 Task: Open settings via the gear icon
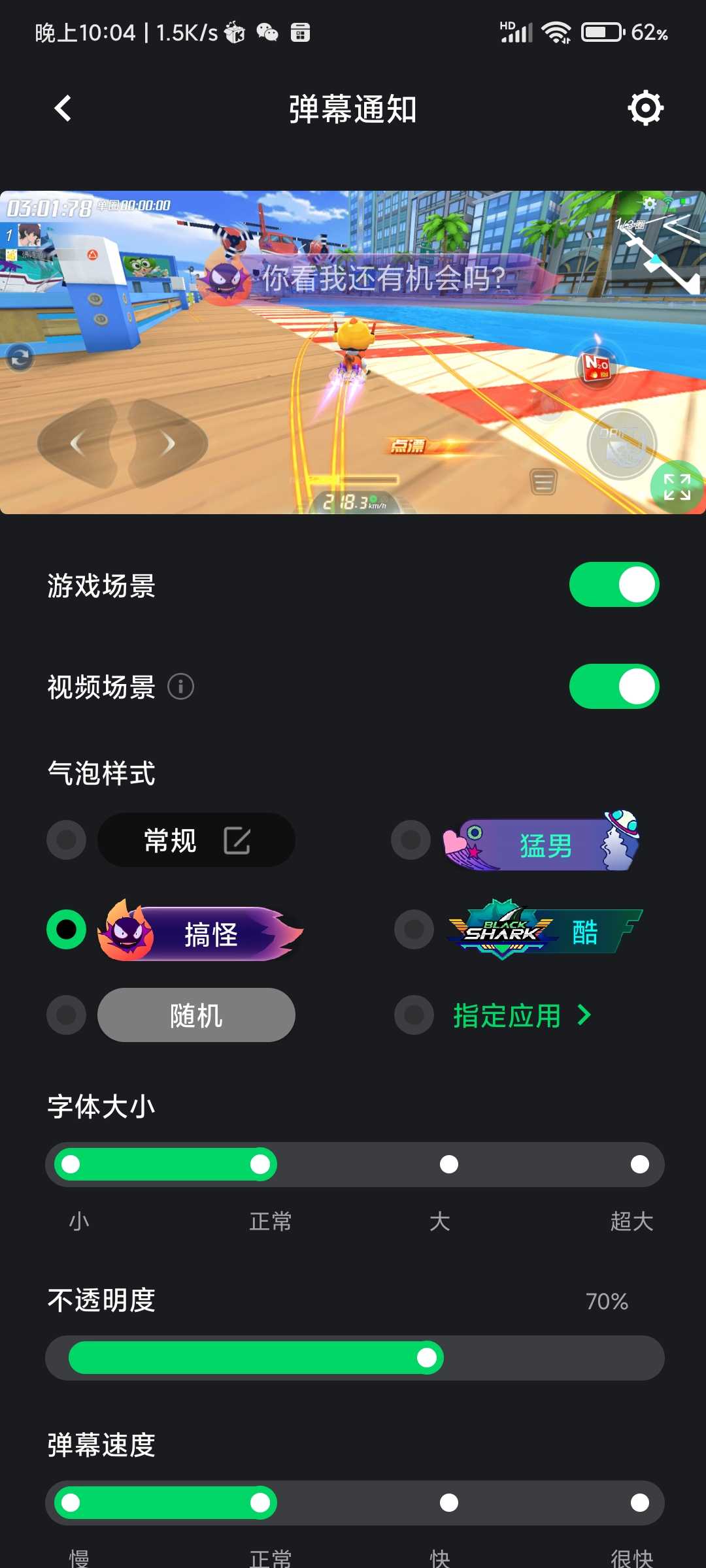point(645,108)
